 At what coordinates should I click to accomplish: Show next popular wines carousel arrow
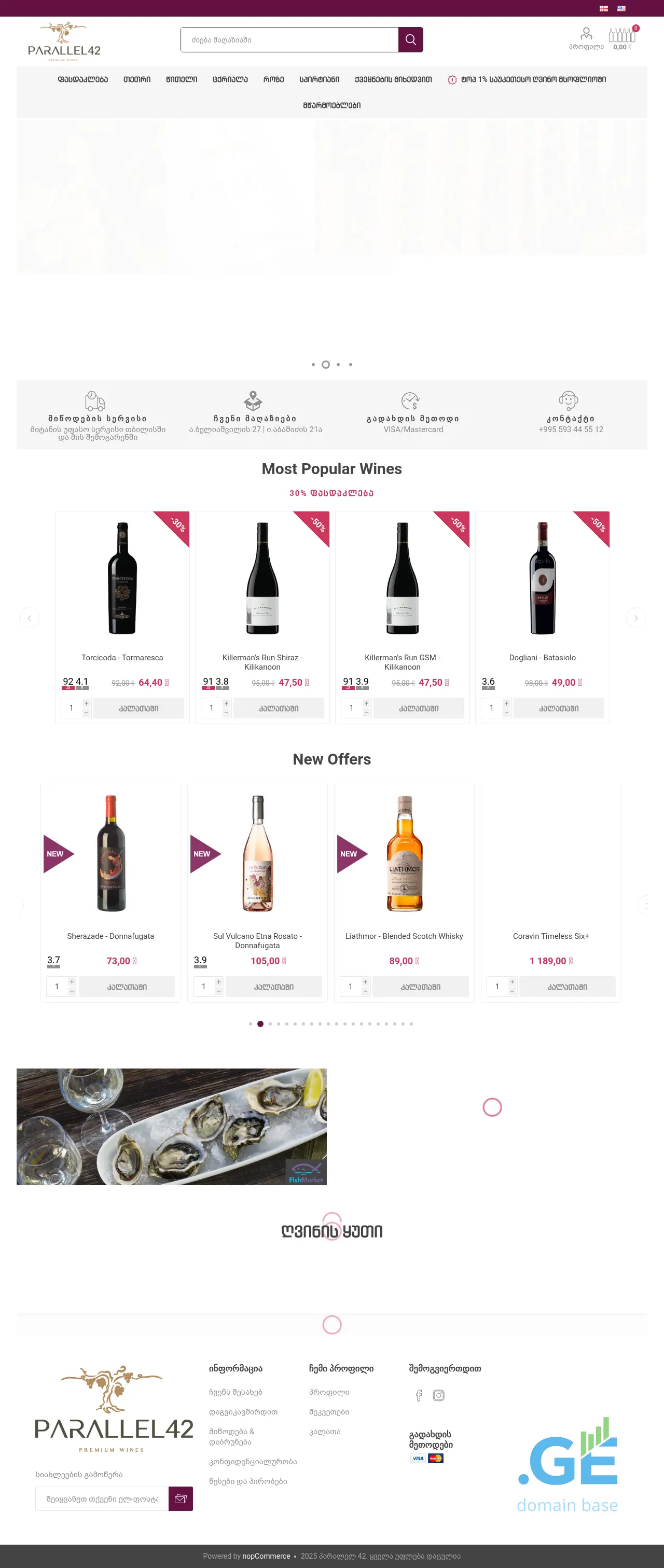635,618
